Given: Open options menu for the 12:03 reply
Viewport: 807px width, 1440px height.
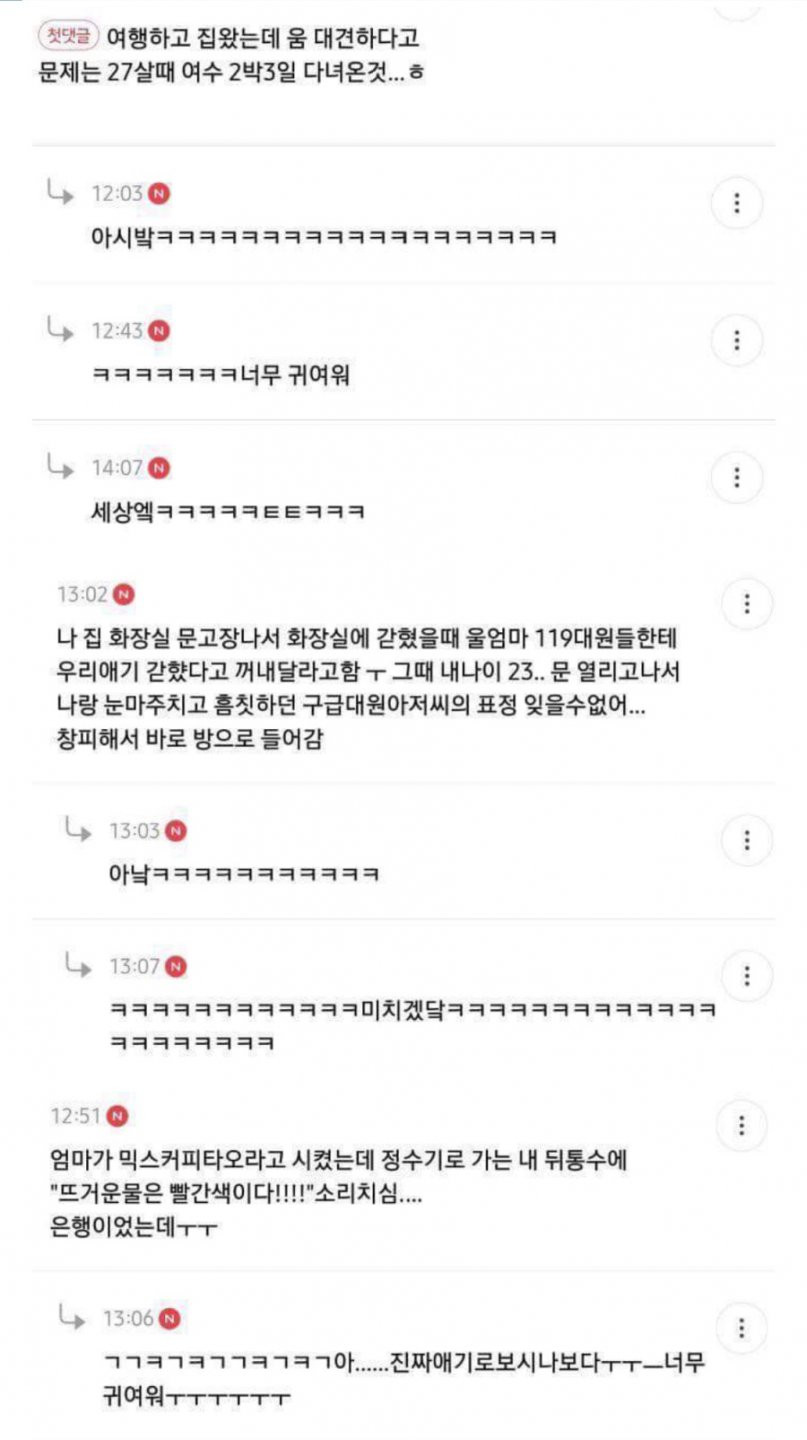Looking at the screenshot, I should [x=737, y=204].
